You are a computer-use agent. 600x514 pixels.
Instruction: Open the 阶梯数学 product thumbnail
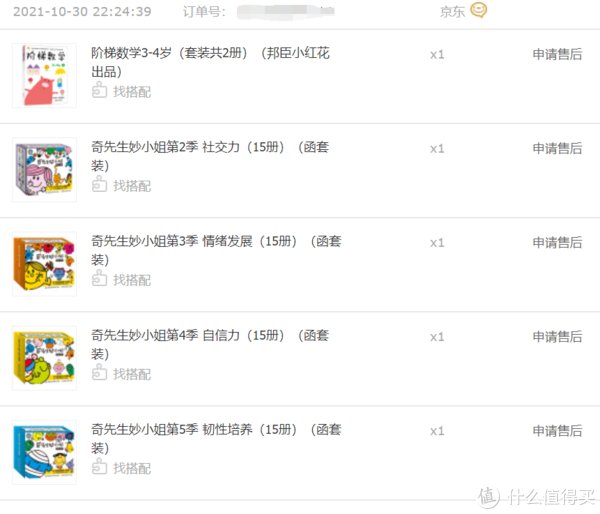[44, 75]
